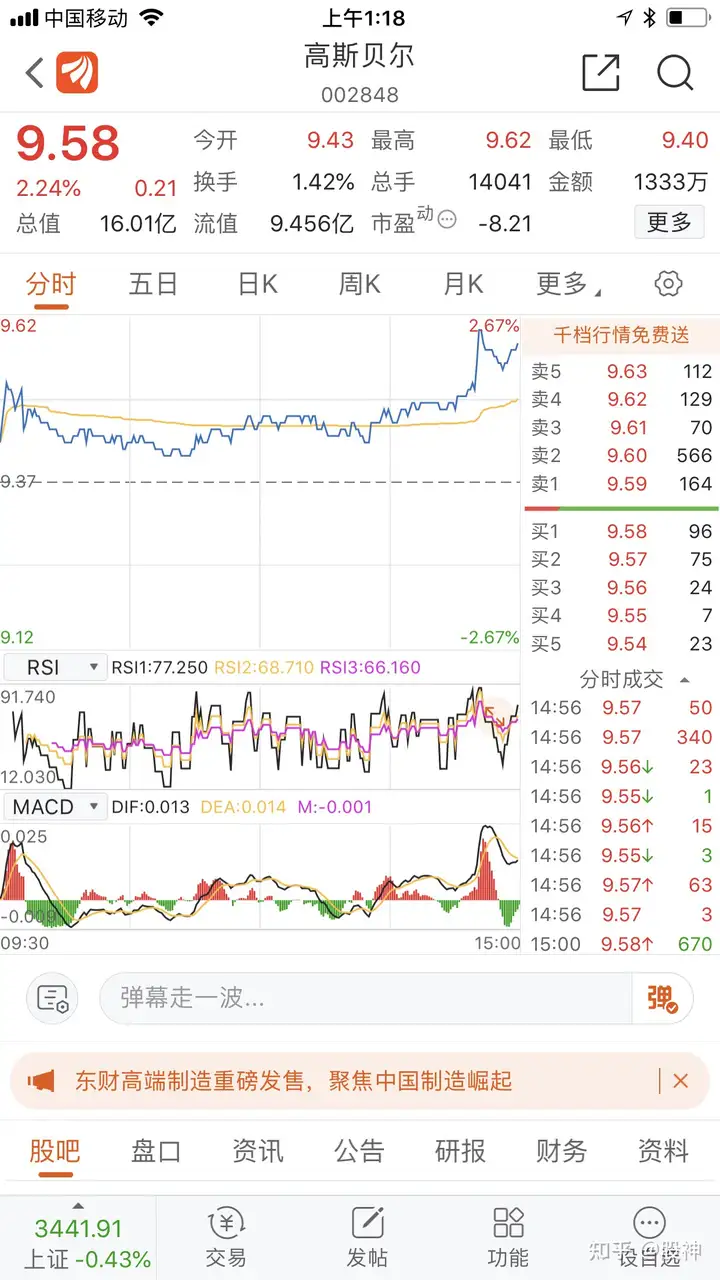
Task: Switch to the 公告 tab
Action: pos(359,1151)
